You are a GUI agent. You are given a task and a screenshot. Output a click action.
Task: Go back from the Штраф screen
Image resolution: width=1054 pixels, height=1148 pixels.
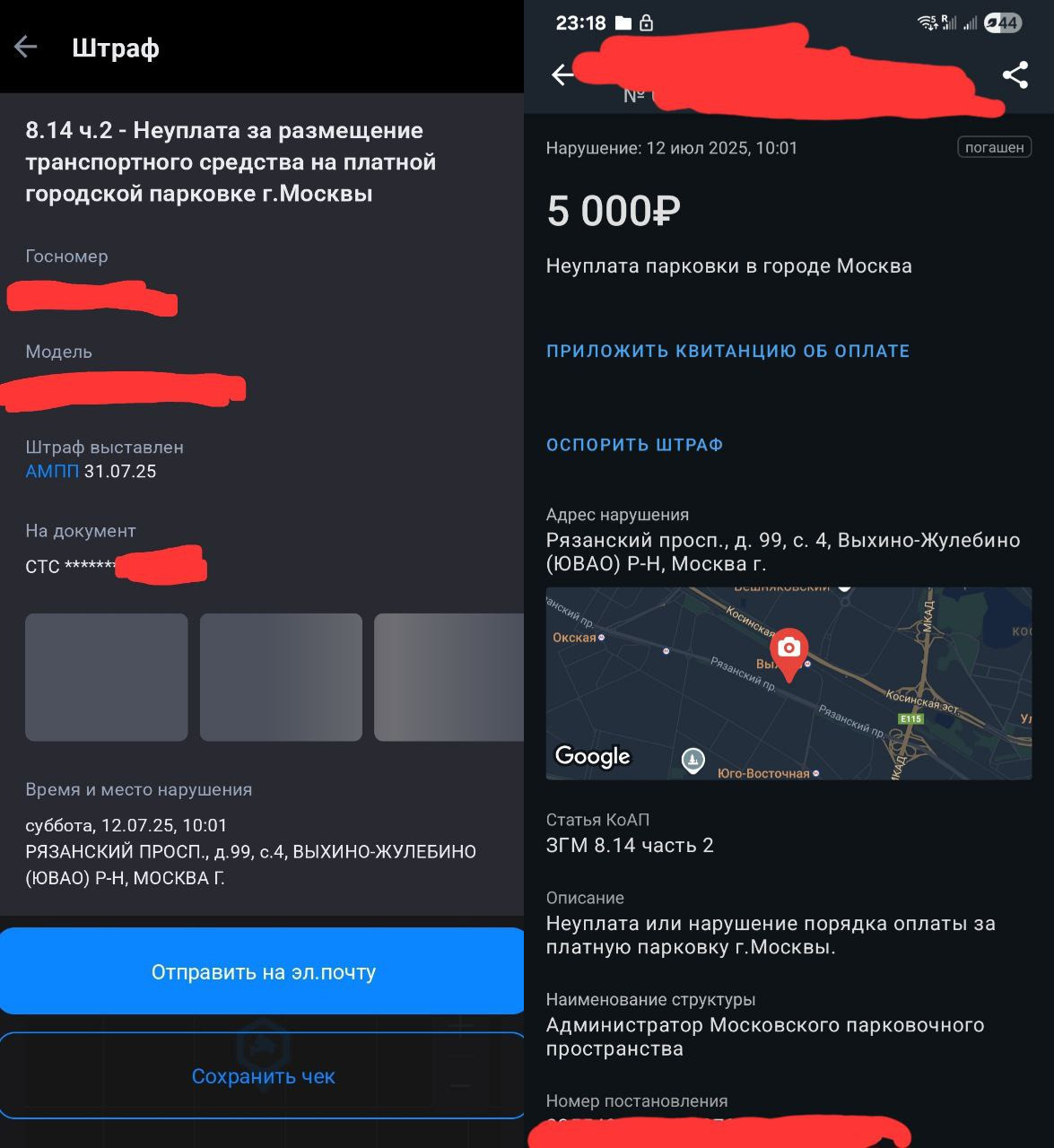(x=26, y=48)
